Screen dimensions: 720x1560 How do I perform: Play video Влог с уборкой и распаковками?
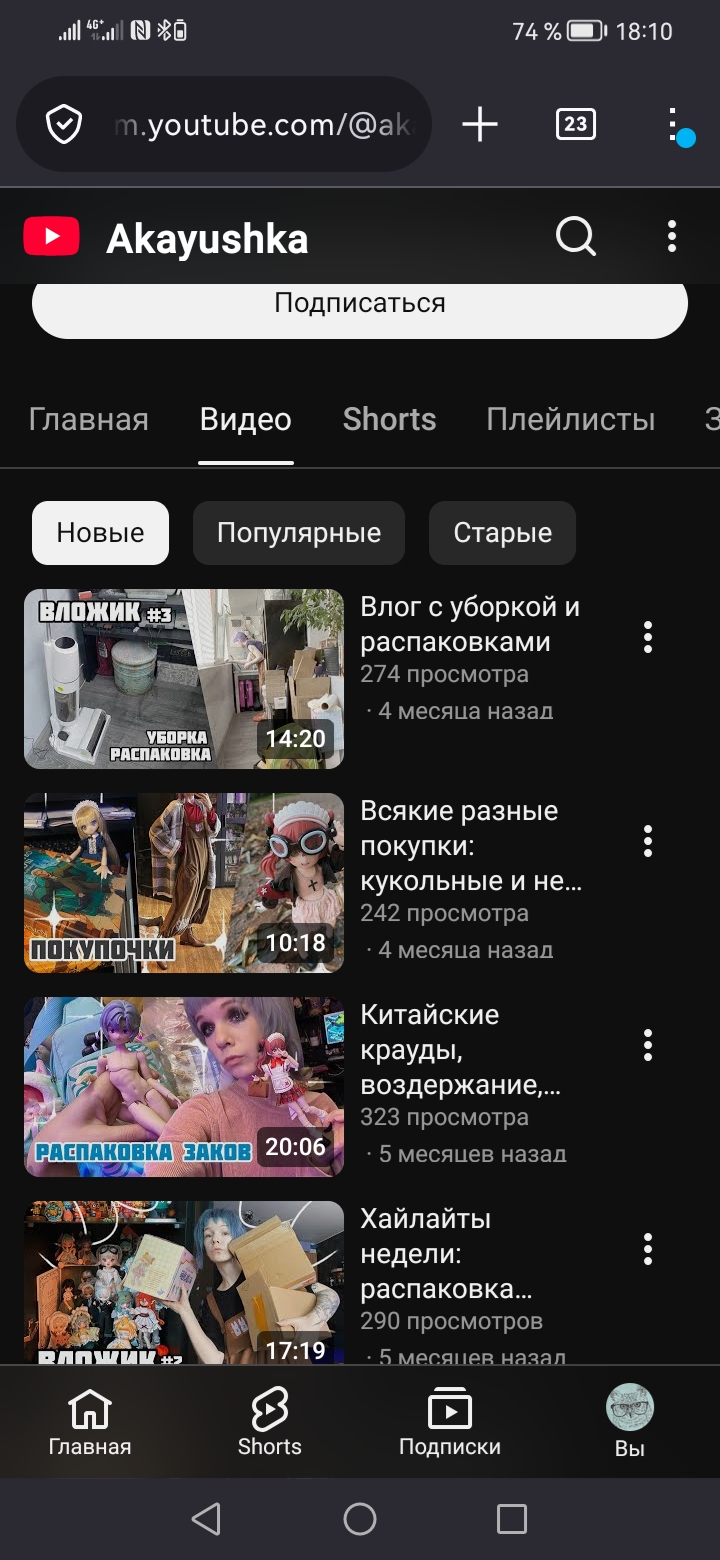(x=184, y=678)
